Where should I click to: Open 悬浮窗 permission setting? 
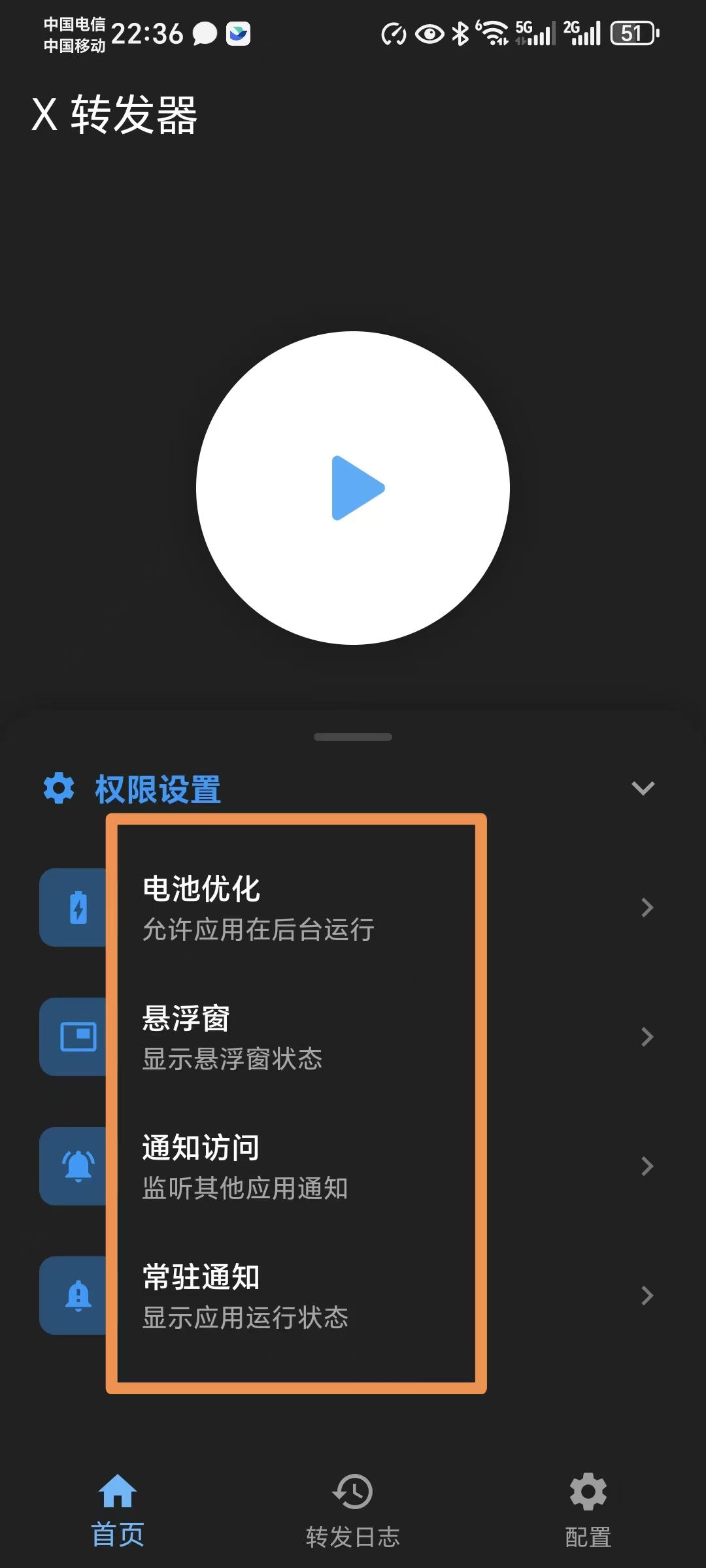coord(353,1037)
